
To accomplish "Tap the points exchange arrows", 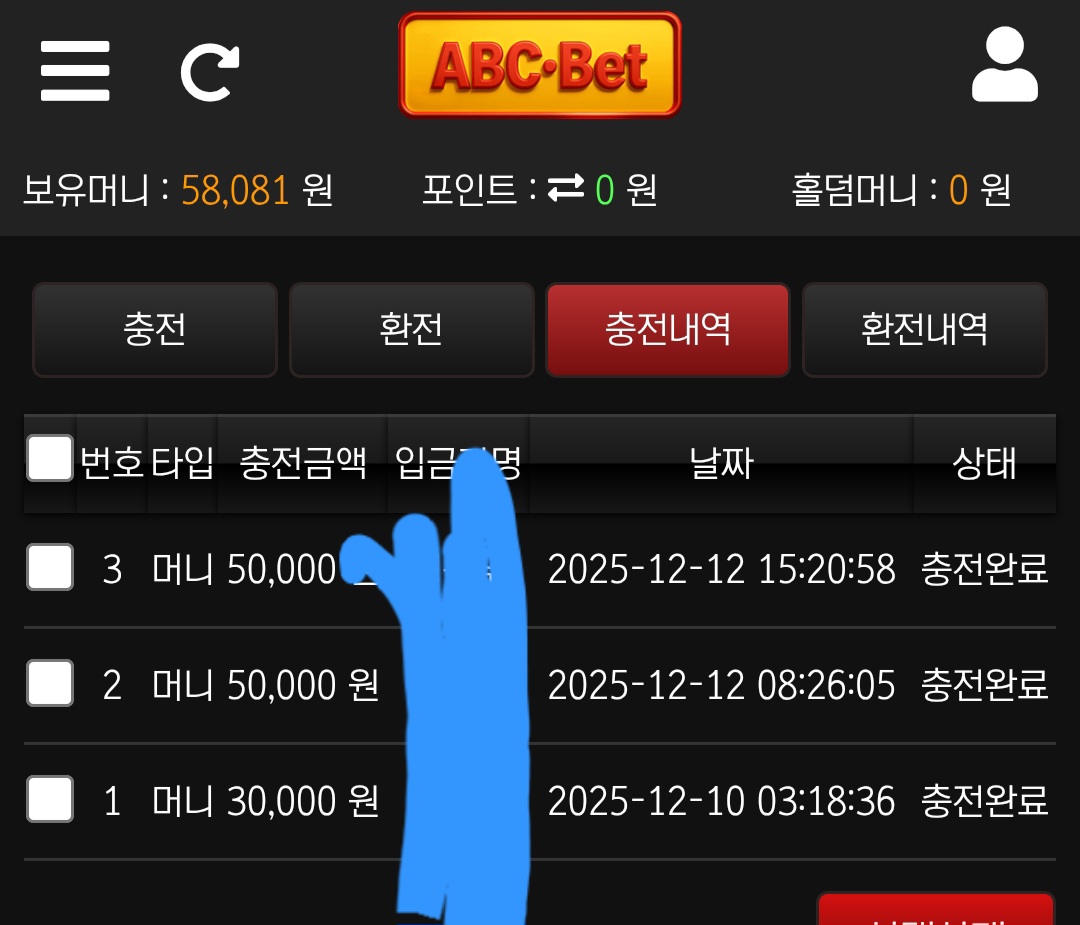I will (x=565, y=188).
